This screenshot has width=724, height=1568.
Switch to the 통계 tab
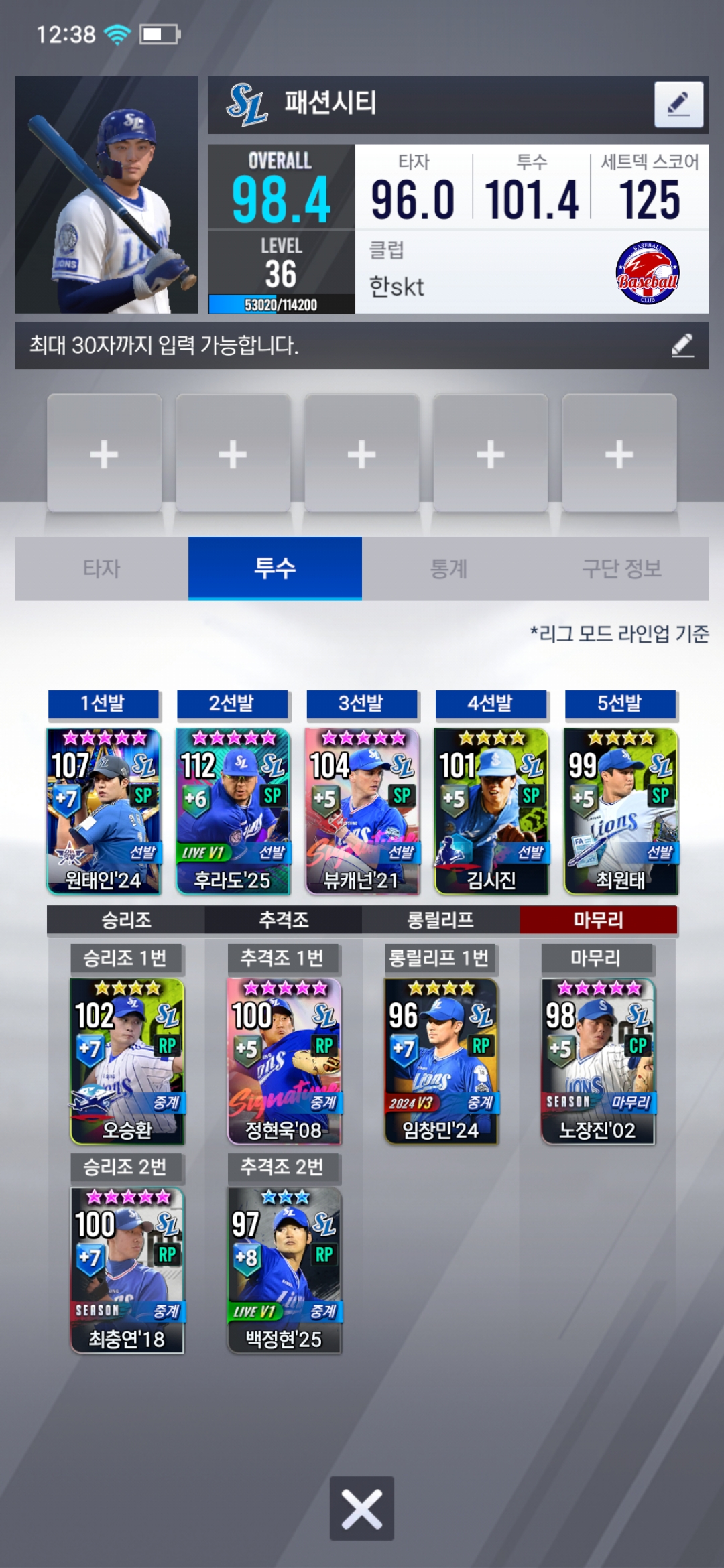point(448,568)
